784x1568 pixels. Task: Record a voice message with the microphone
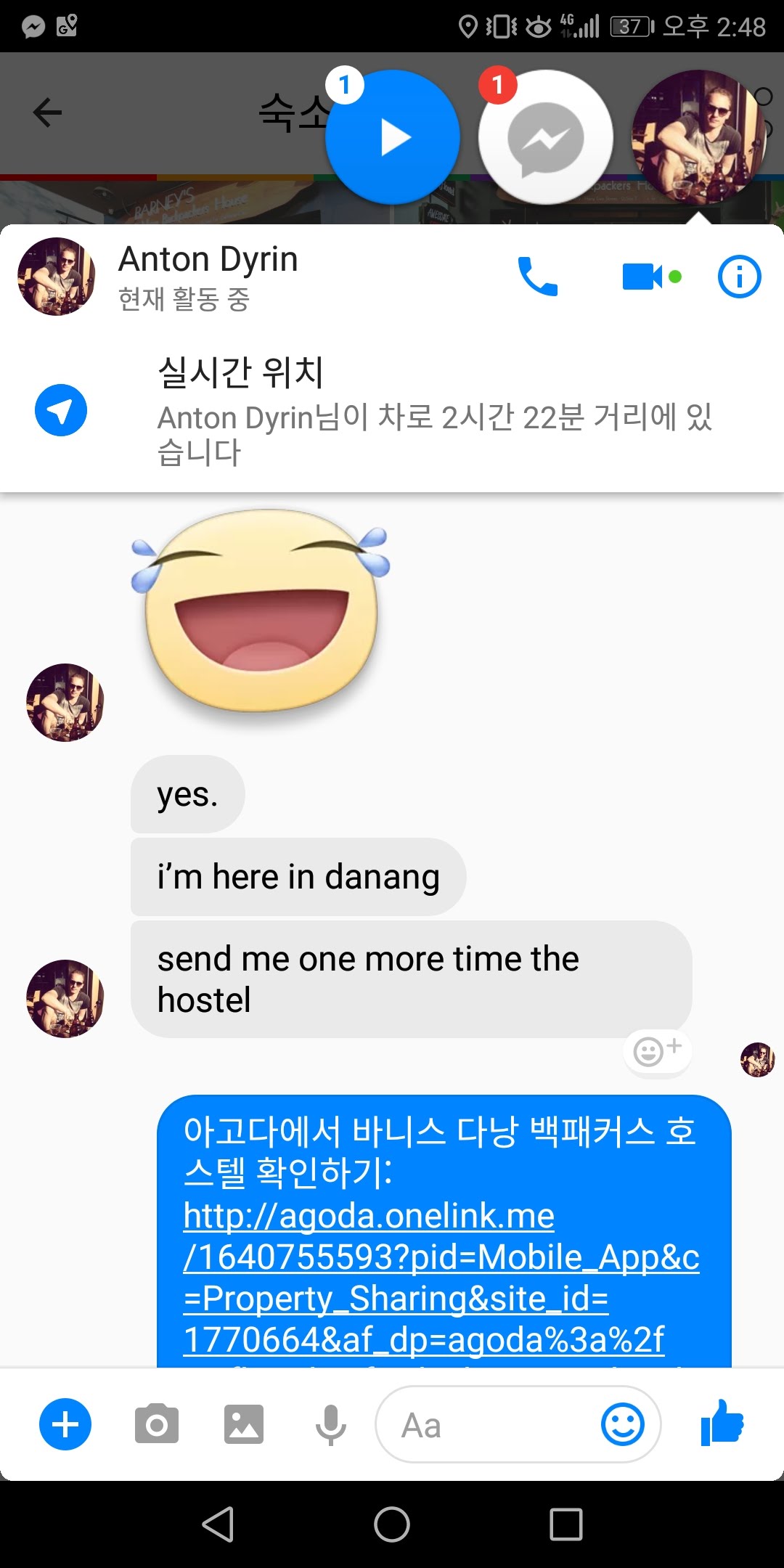tap(330, 1424)
